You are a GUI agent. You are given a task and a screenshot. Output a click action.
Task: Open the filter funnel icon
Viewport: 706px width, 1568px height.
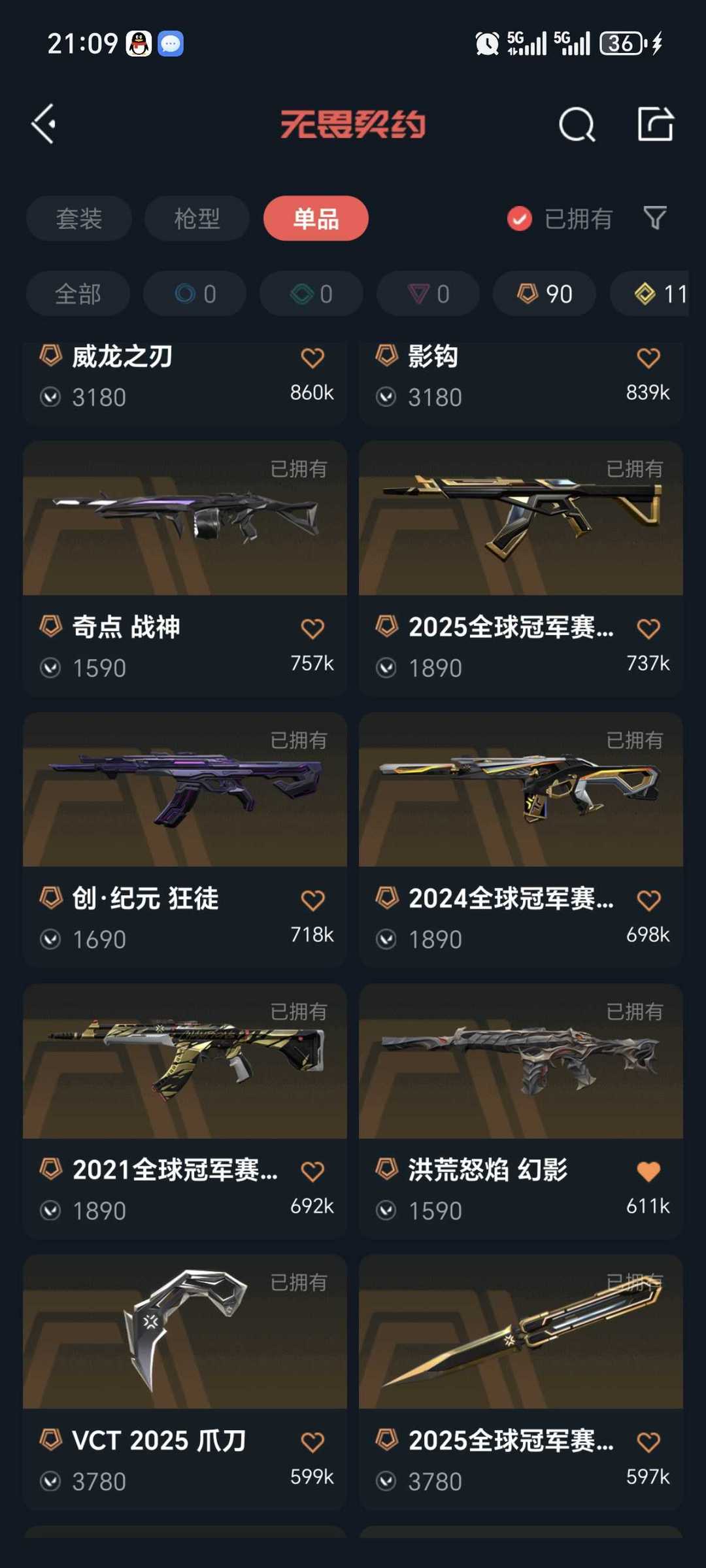click(x=654, y=218)
